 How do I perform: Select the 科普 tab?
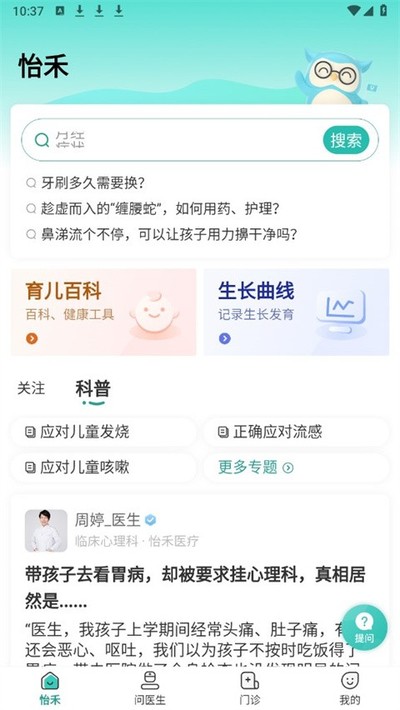coord(93,389)
